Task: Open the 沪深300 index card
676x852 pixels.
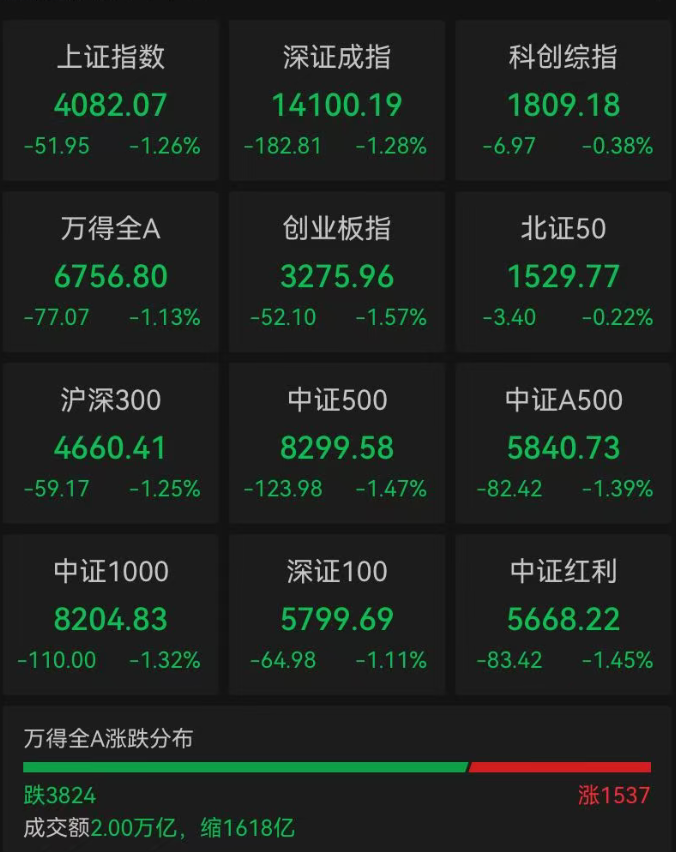Action: (x=111, y=444)
